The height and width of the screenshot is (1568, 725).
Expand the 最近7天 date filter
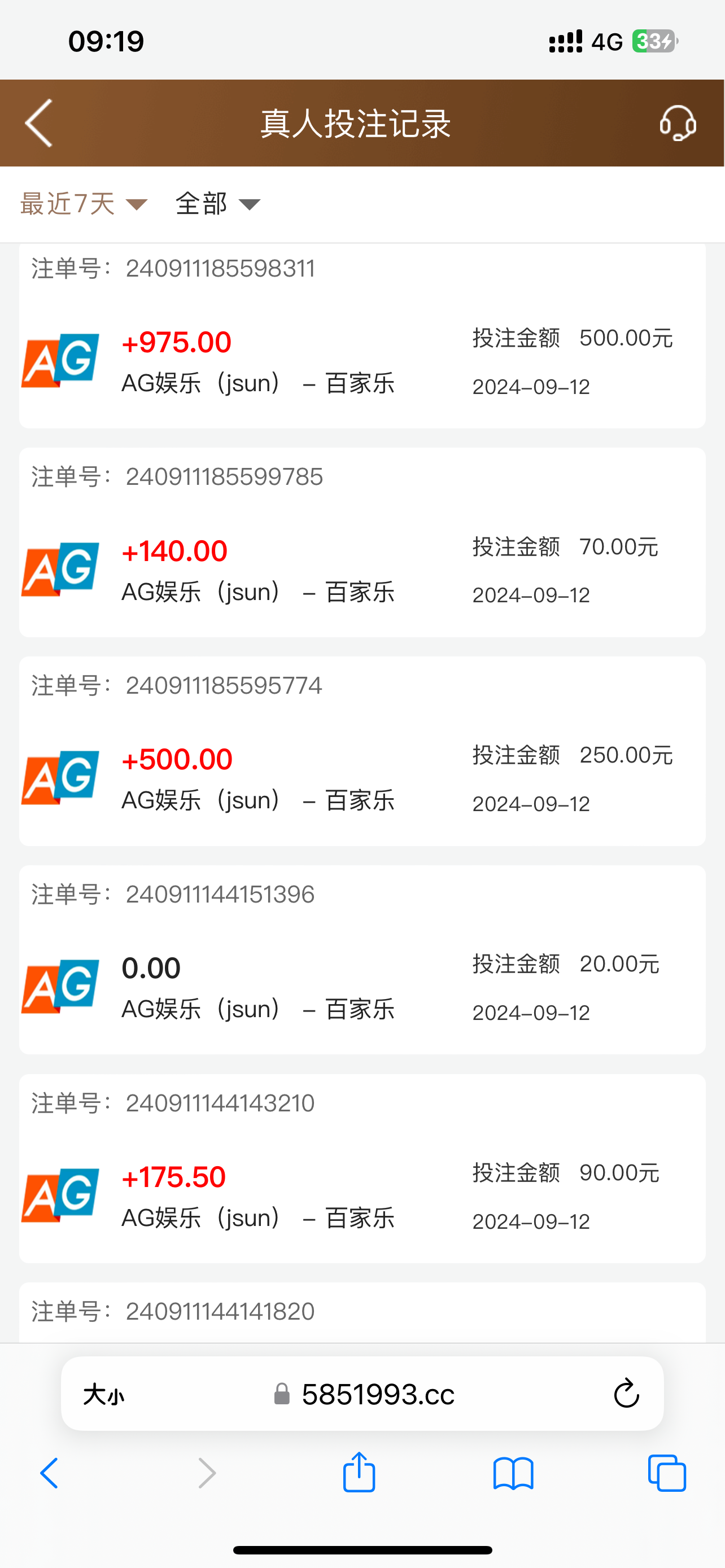(x=84, y=204)
